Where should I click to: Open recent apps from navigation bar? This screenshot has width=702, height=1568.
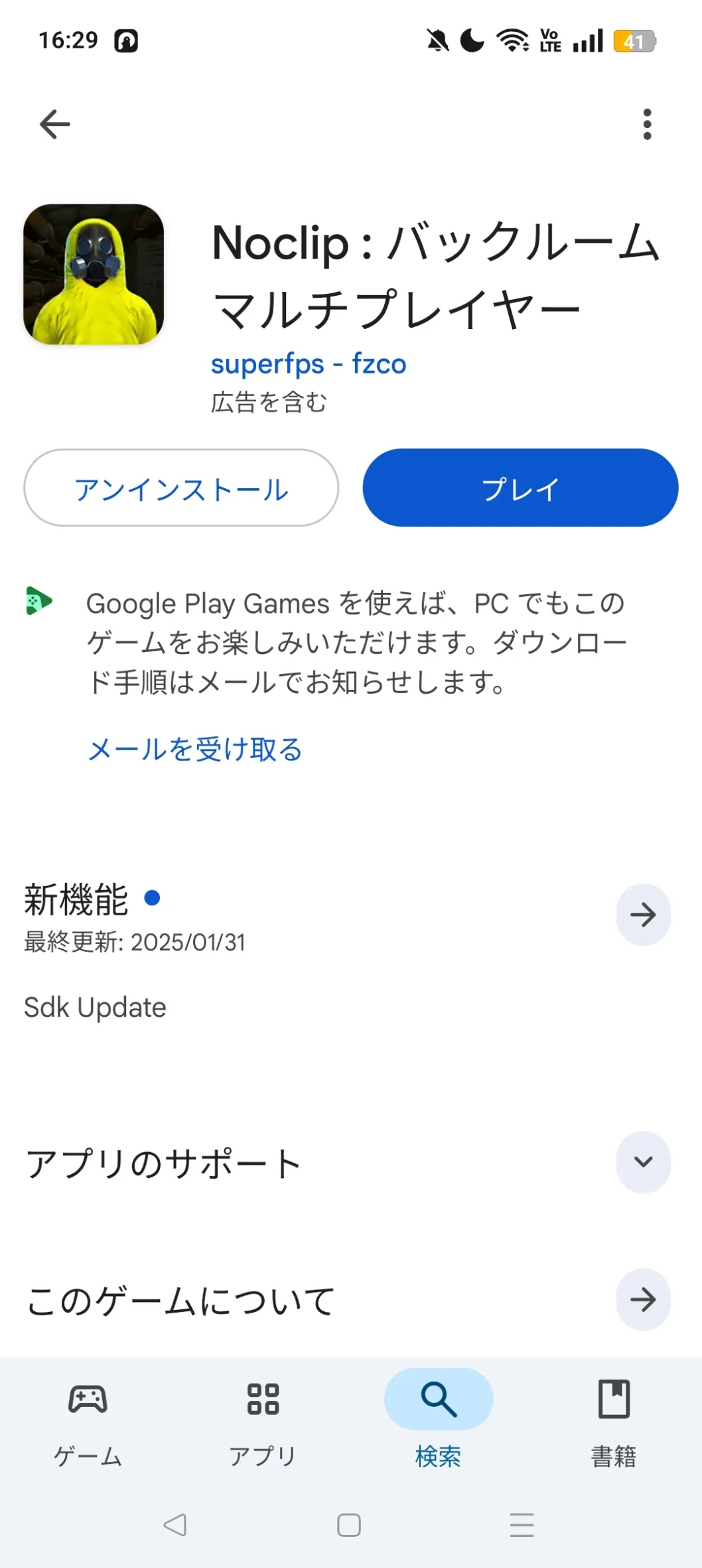coord(522,1525)
